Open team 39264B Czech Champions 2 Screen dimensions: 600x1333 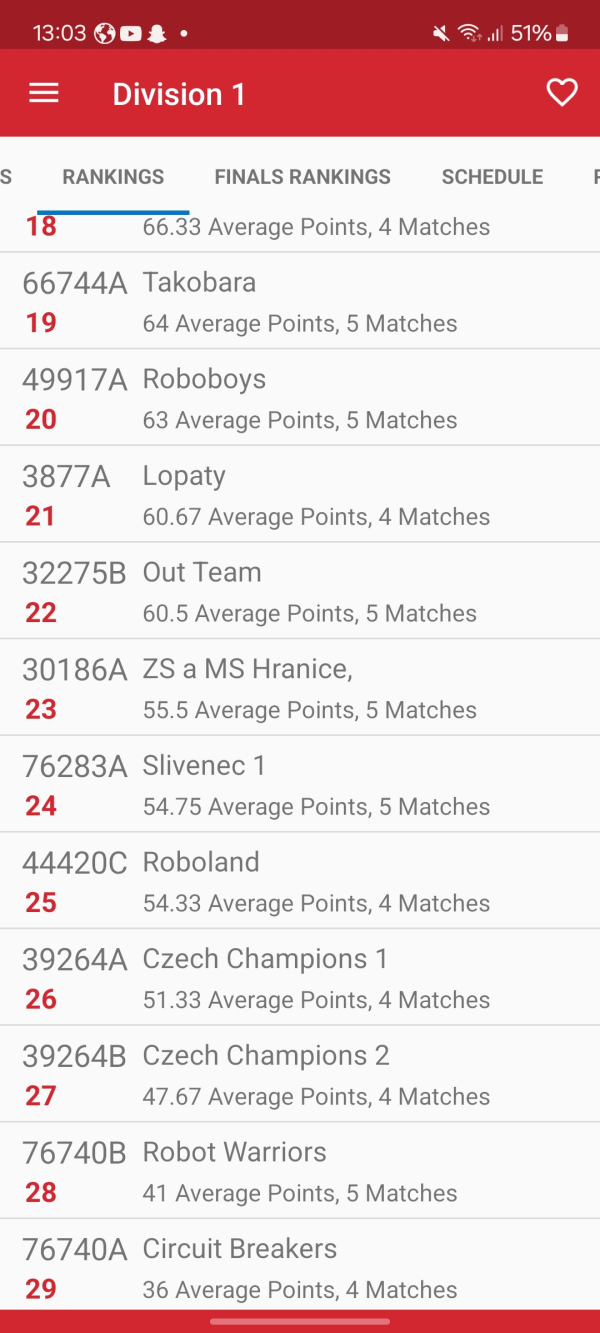tap(300, 1074)
